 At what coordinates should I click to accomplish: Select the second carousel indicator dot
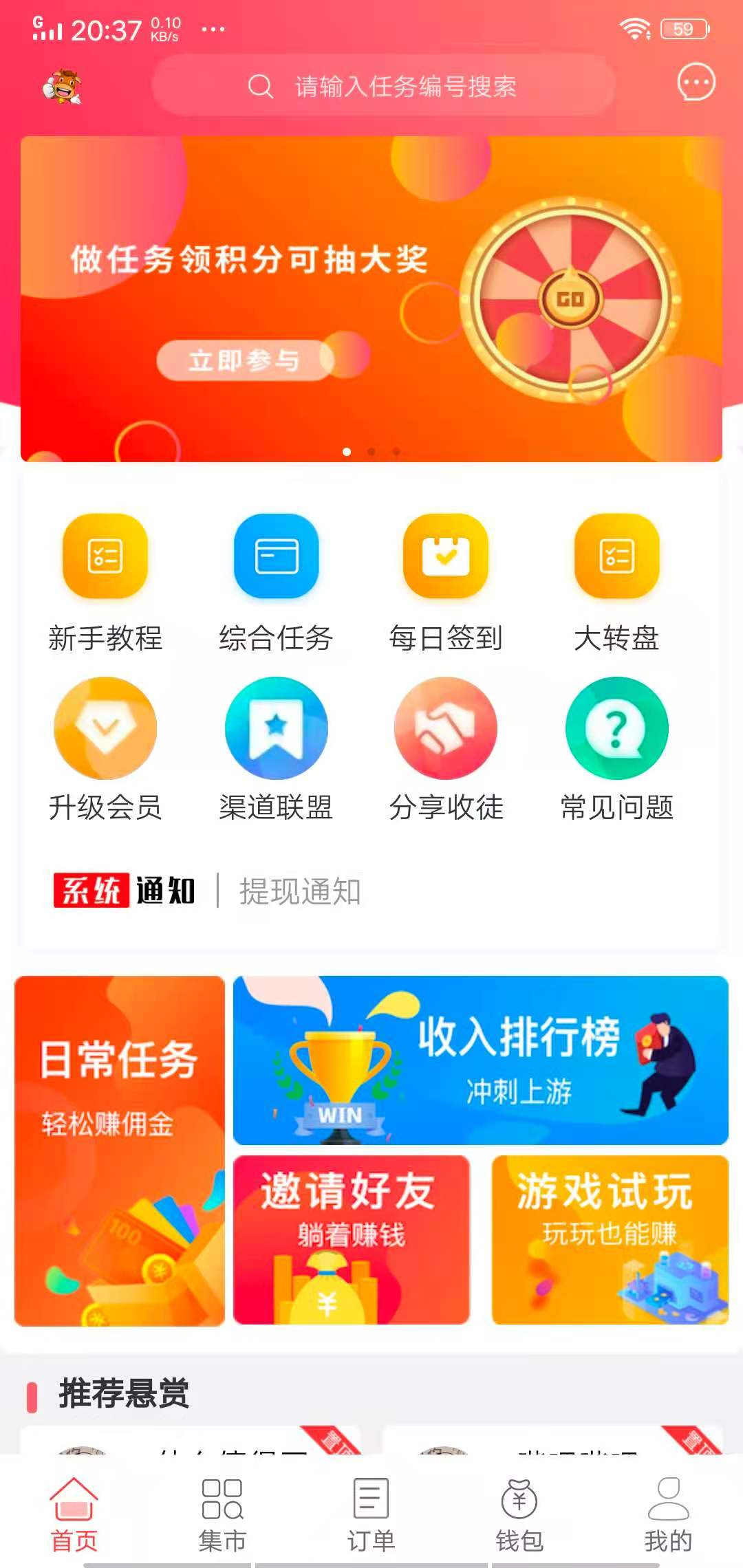pyautogui.click(x=371, y=452)
